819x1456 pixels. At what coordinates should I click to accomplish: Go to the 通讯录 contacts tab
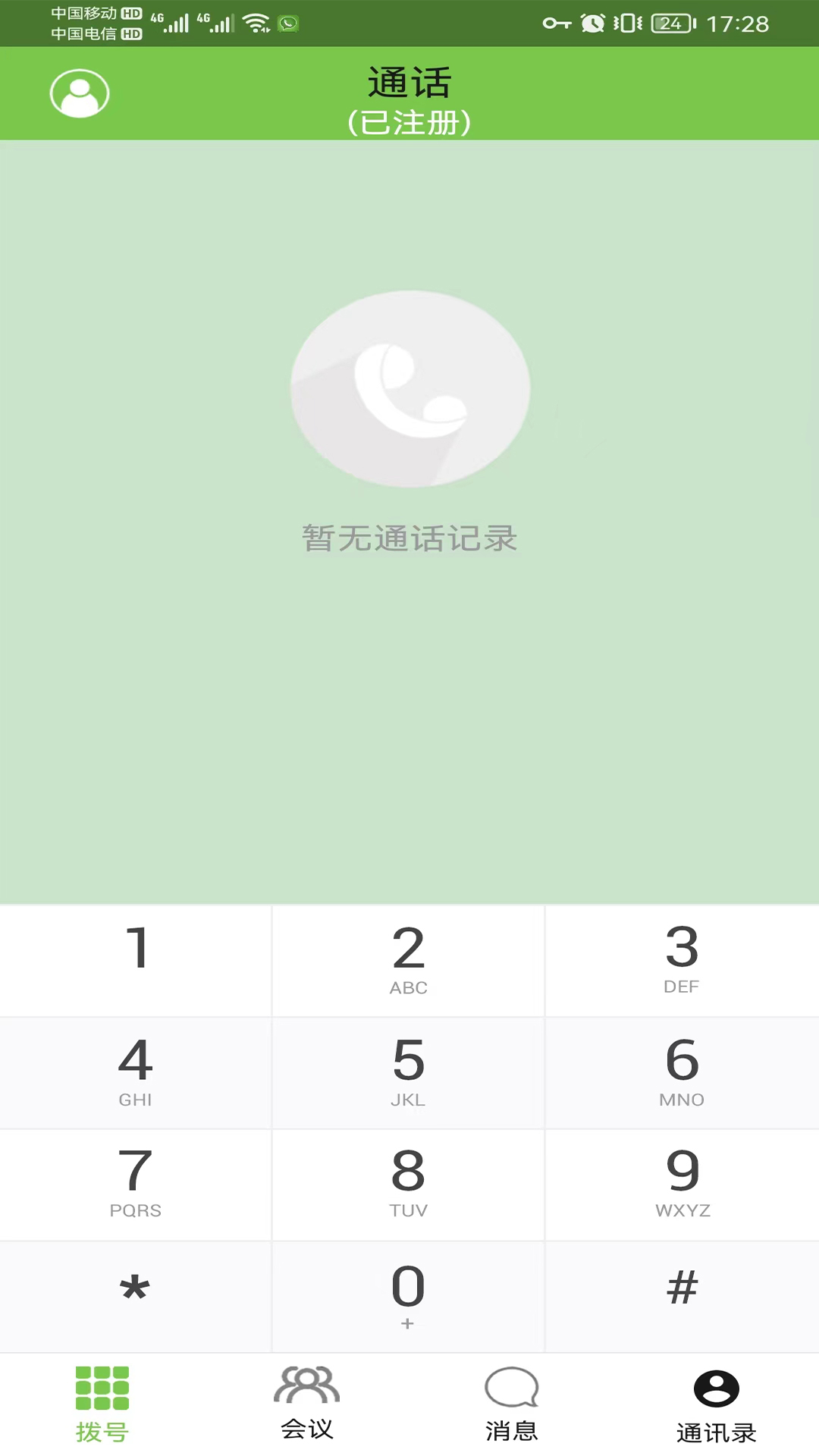716,1404
